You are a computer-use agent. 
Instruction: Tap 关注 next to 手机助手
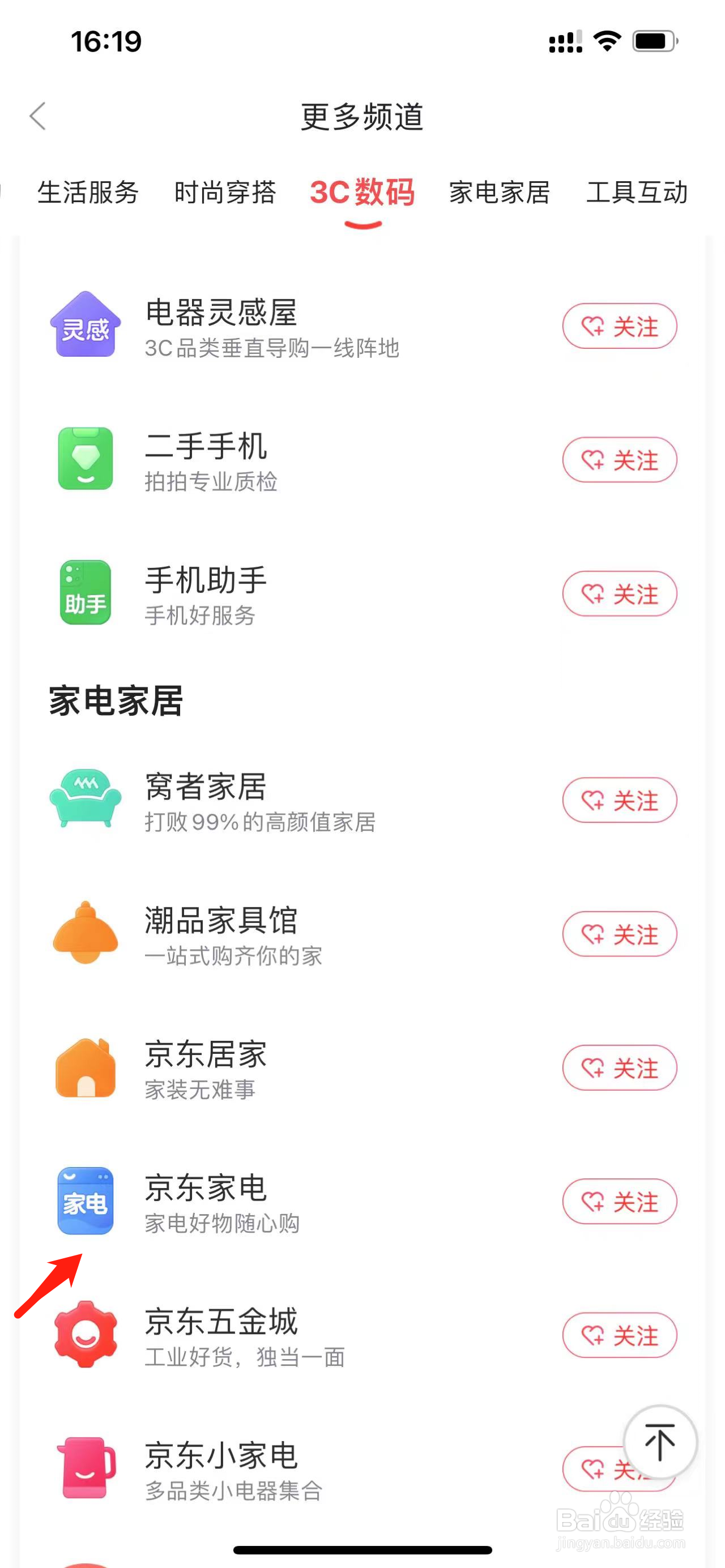click(x=619, y=594)
